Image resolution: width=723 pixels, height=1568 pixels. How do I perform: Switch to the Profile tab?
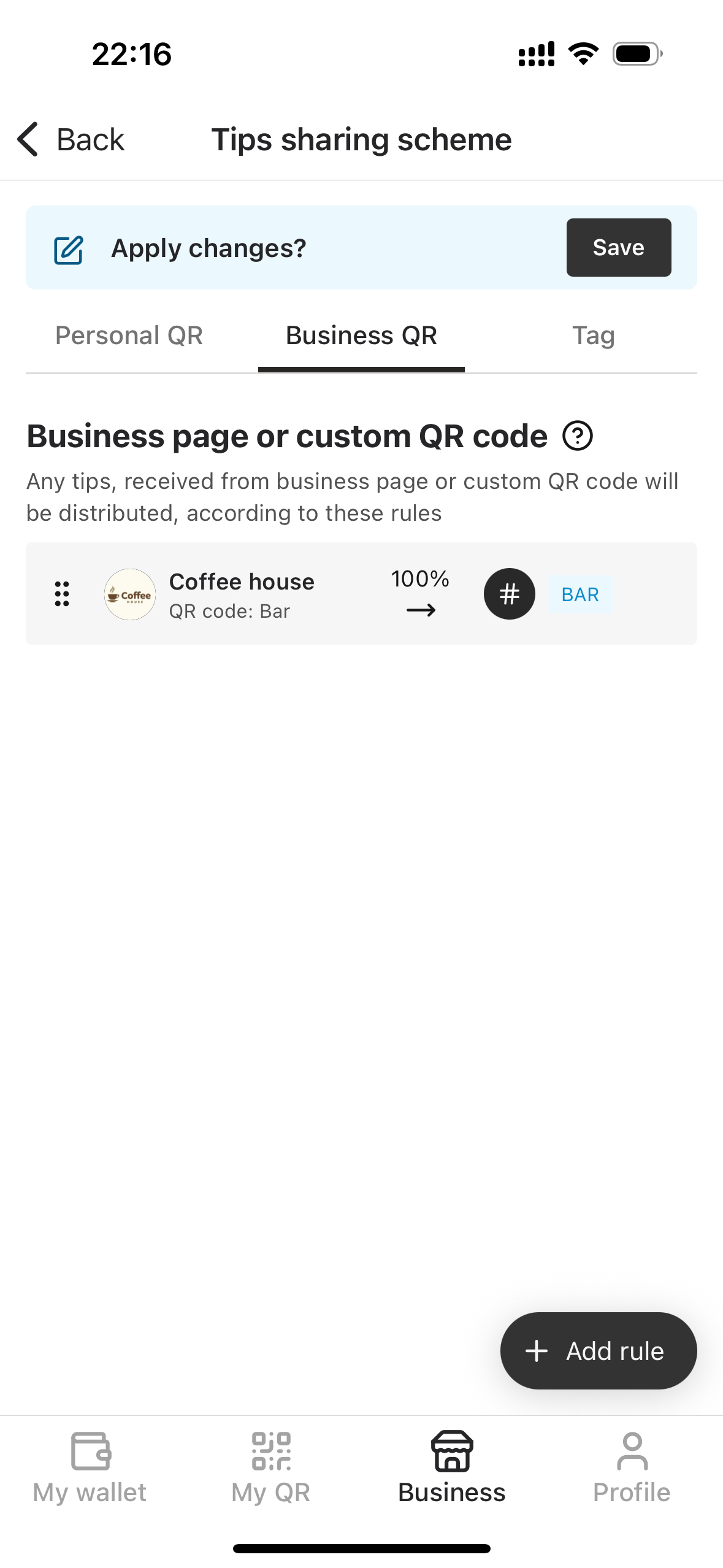[x=632, y=1466]
